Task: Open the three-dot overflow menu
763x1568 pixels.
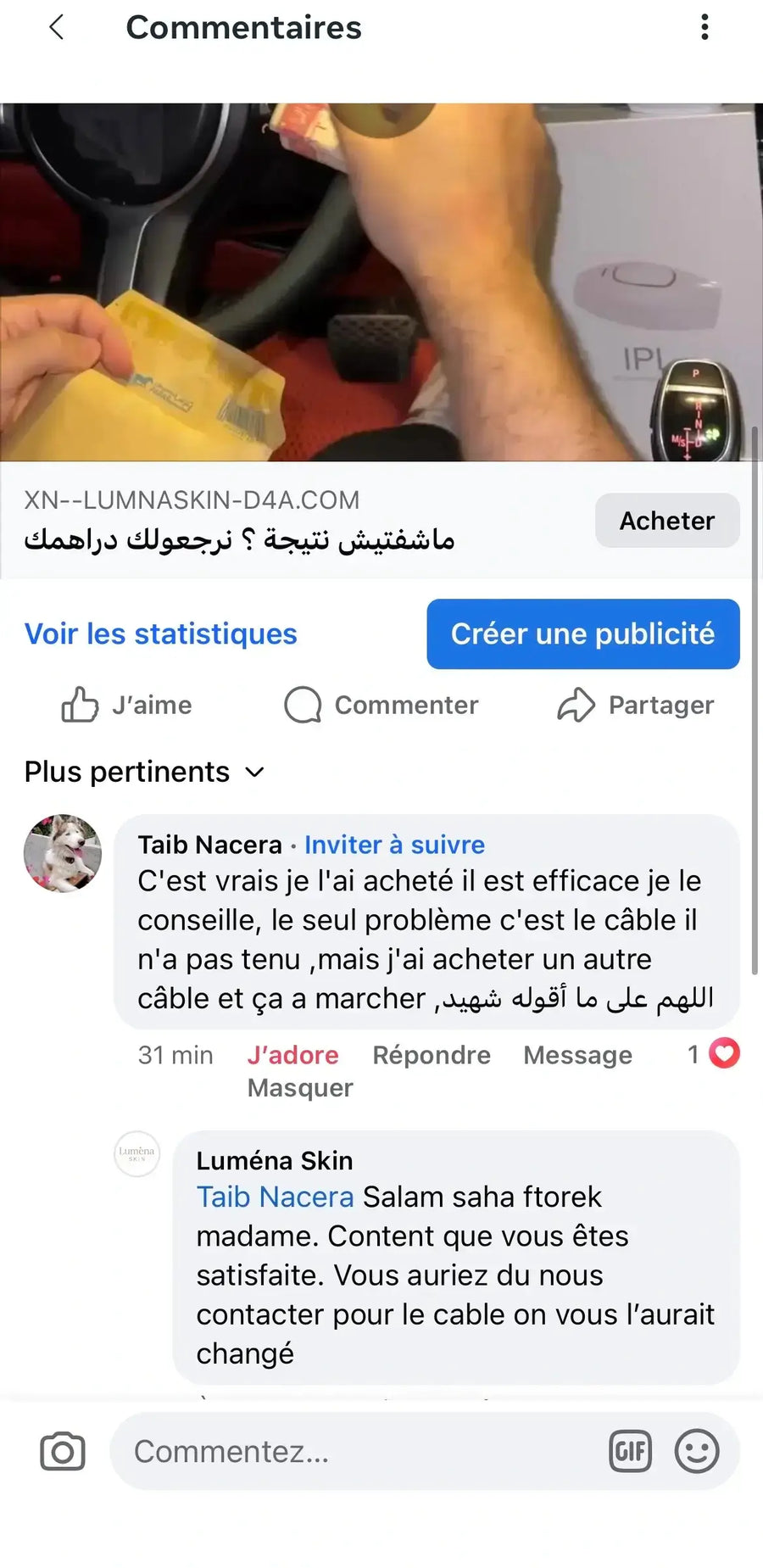Action: (705, 28)
